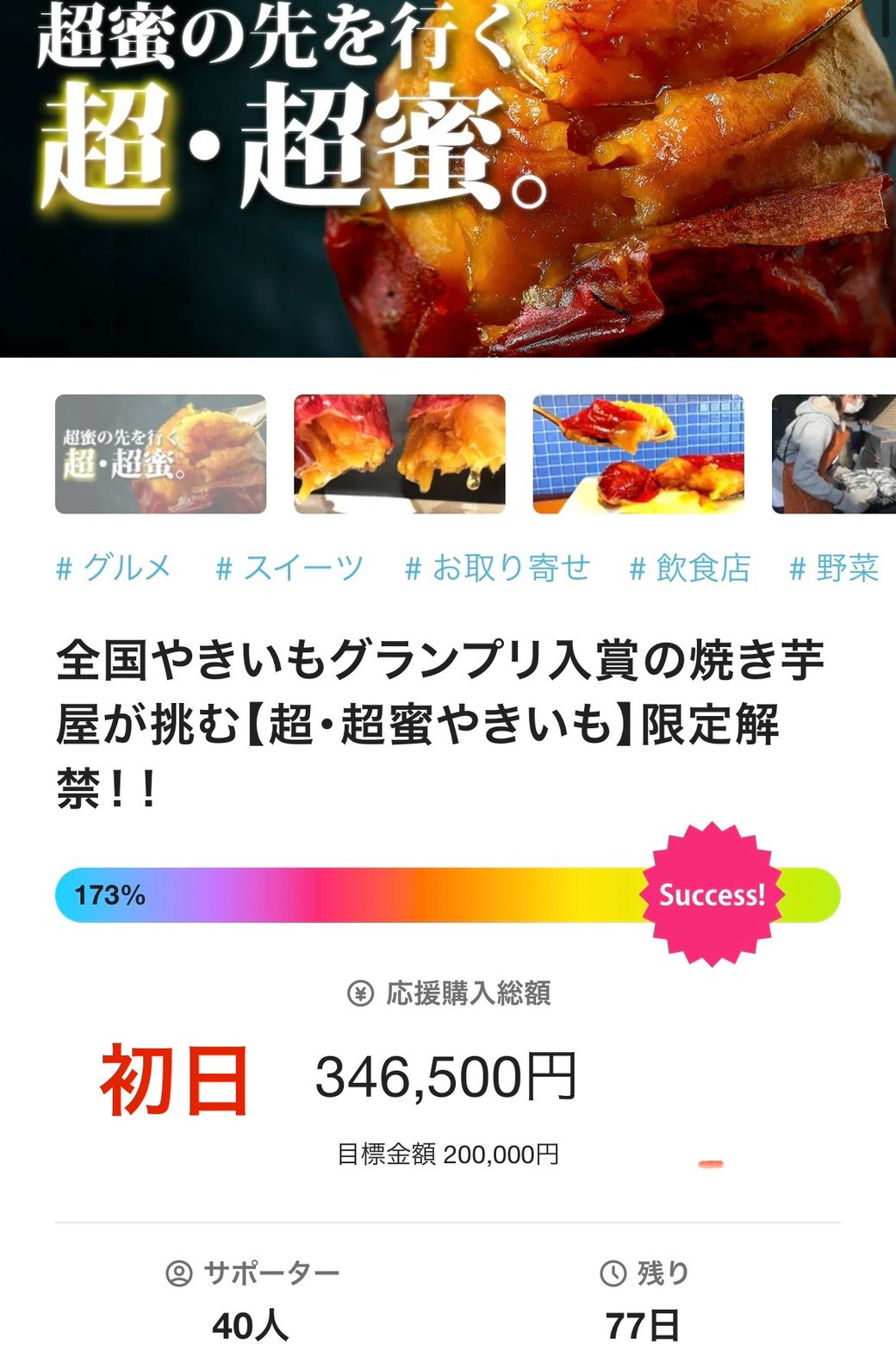Select the first thumbnail with 超・超蜜 text
The width and height of the screenshot is (896, 1357).
pos(160,454)
